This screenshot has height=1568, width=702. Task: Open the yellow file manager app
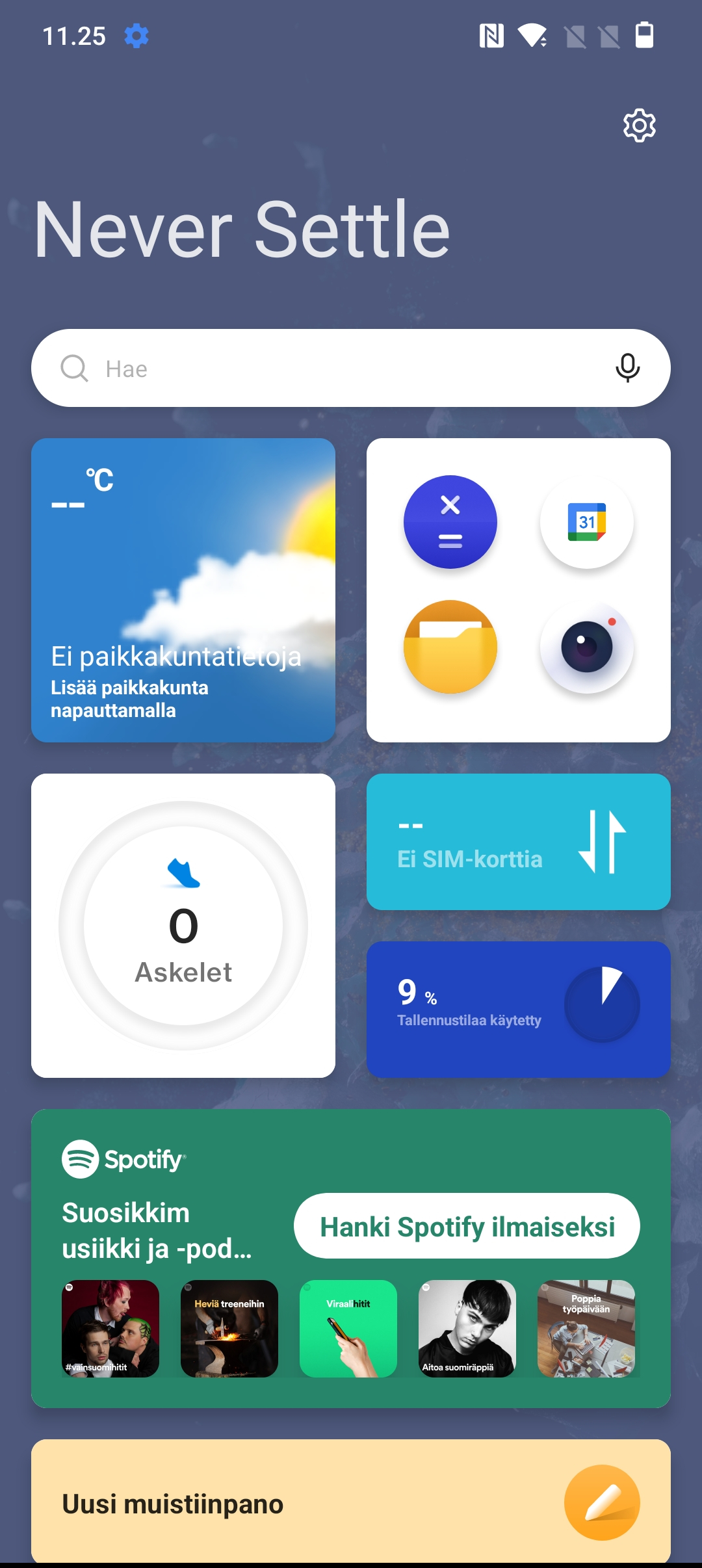tap(450, 647)
